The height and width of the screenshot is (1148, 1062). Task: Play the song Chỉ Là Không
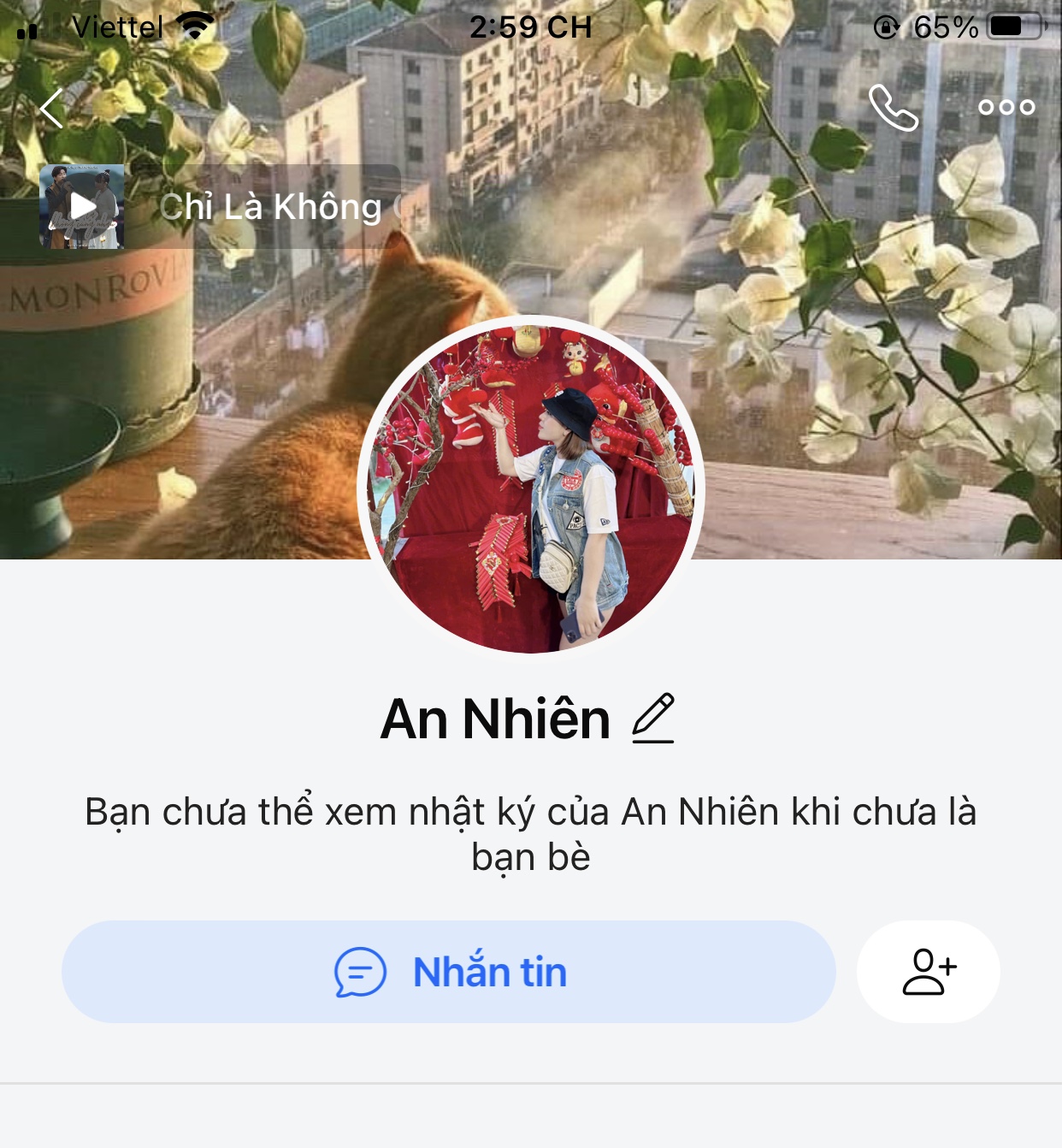[x=83, y=206]
